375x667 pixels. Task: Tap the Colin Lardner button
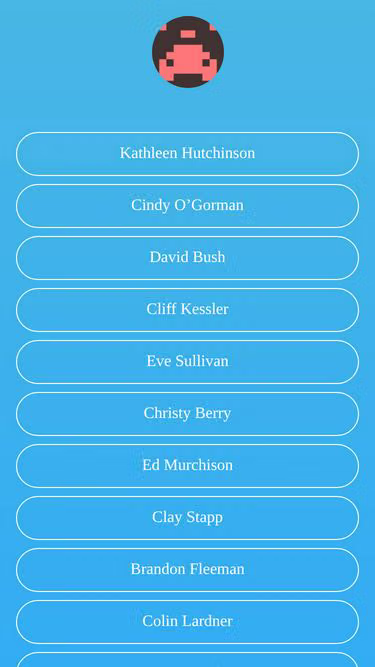(188, 621)
